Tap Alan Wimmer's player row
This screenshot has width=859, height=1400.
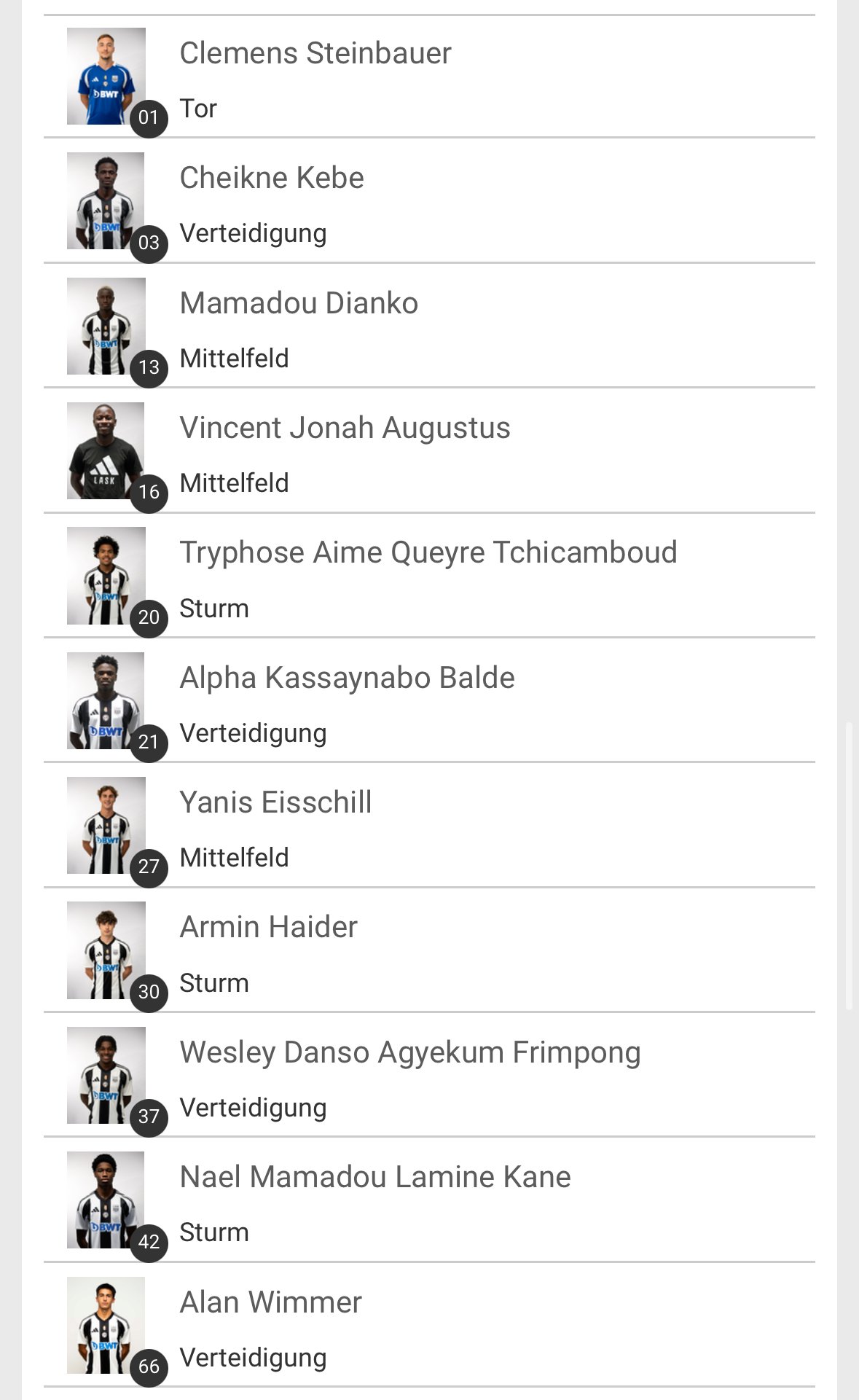pyautogui.click(x=429, y=1325)
